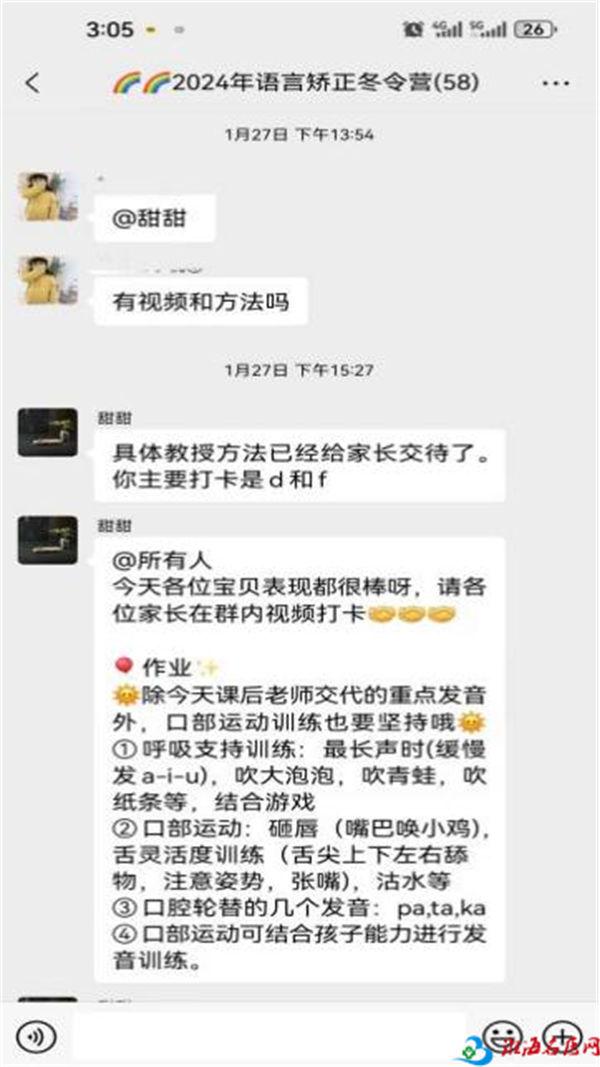
Task: Open the avatar beside the @甜甜 message
Action: pyautogui.click(x=47, y=196)
